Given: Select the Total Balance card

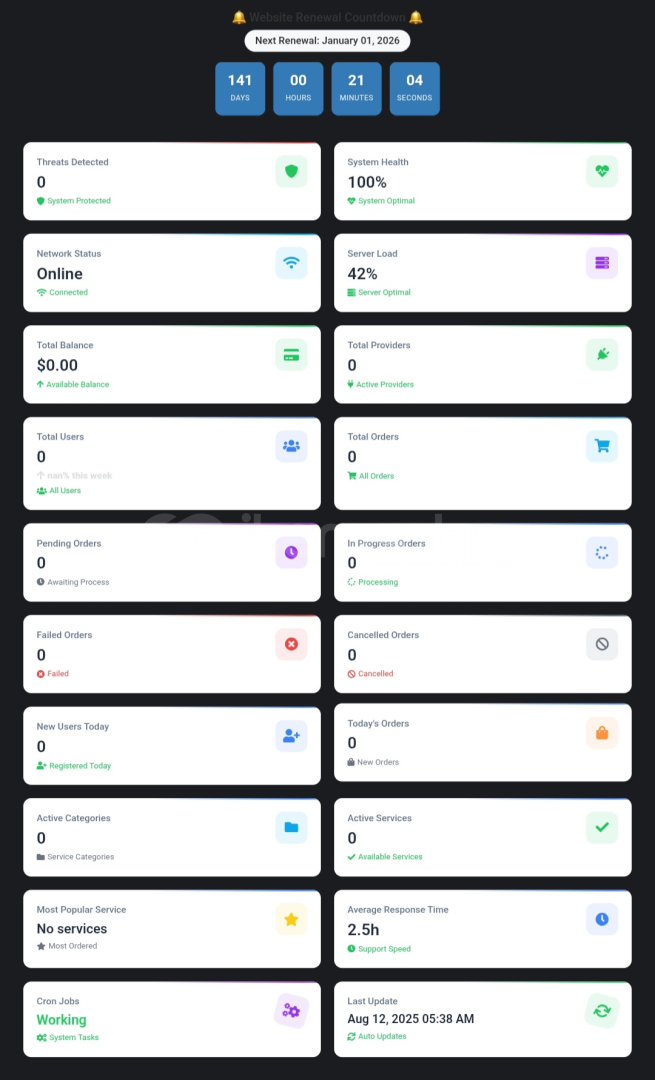Looking at the screenshot, I should pyautogui.click(x=171, y=364).
